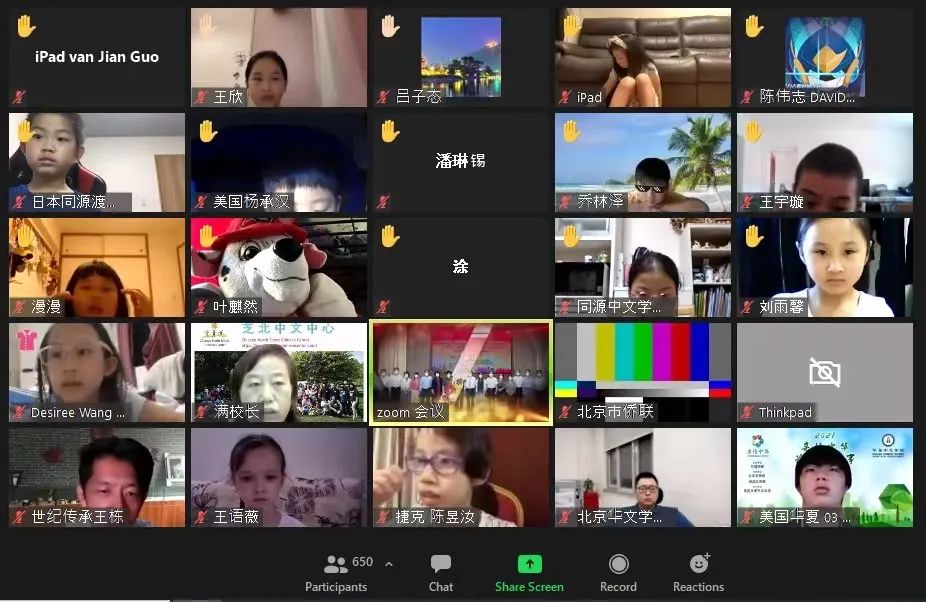The height and width of the screenshot is (602, 926).
Task: Select 刘雨馨's video tile
Action: [x=825, y=266]
